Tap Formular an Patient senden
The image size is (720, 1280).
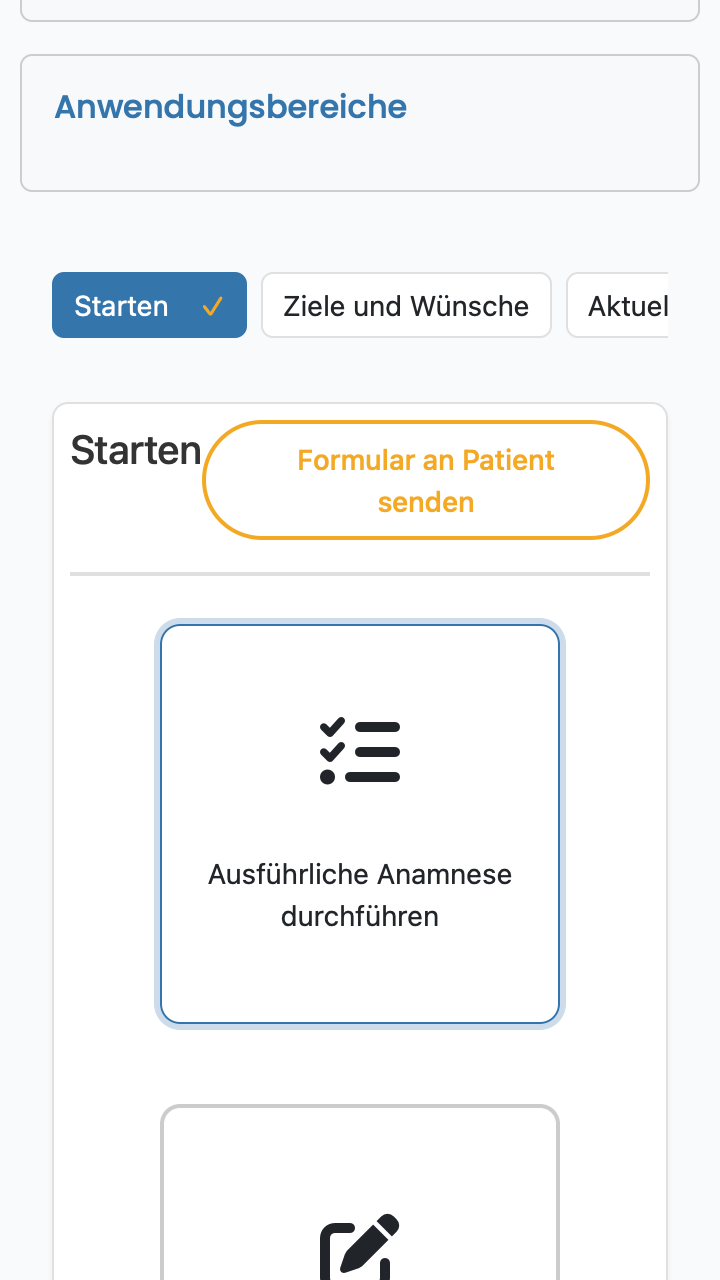(426, 480)
